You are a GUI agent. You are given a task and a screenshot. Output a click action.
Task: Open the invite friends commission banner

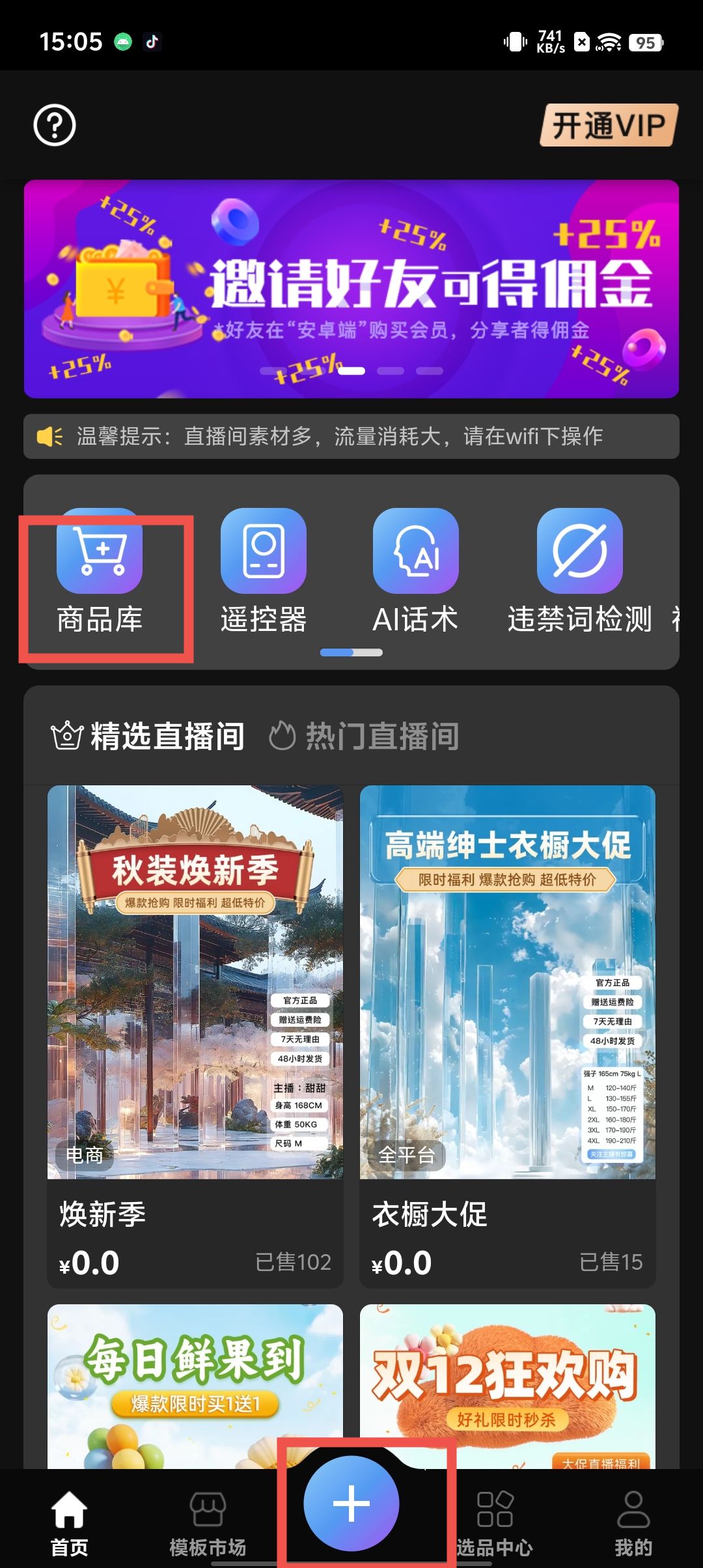point(351,288)
